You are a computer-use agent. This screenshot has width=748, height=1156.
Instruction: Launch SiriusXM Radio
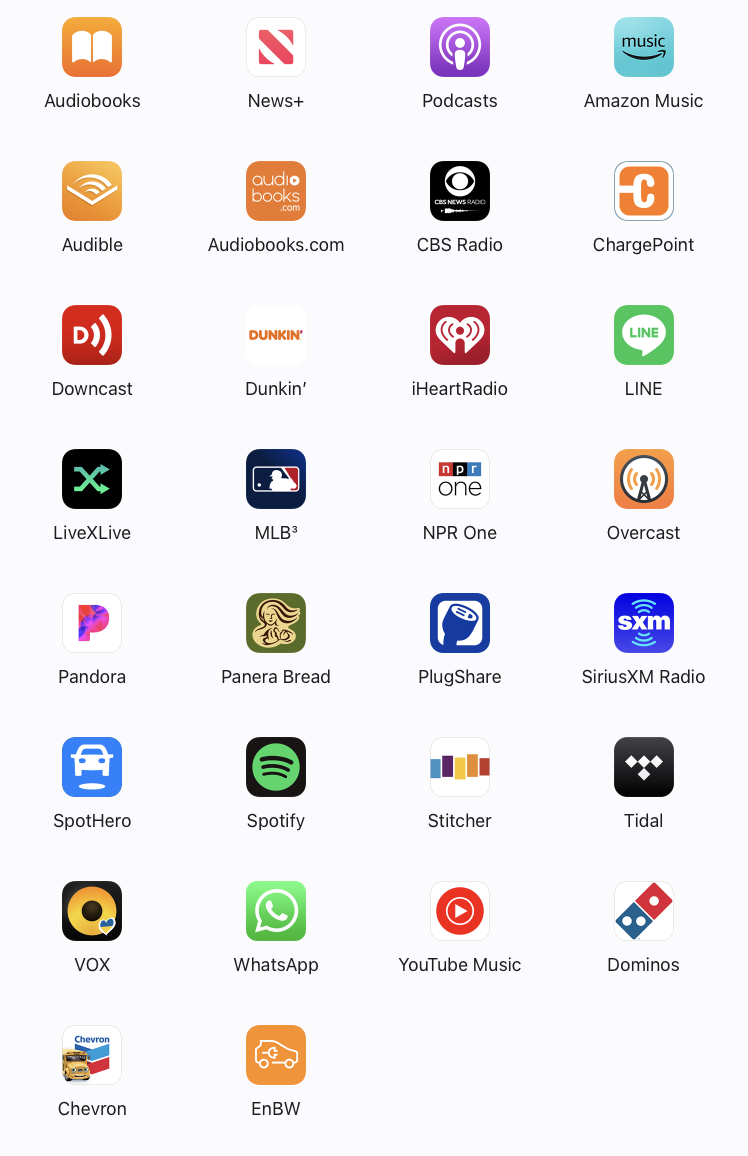[x=643, y=623]
